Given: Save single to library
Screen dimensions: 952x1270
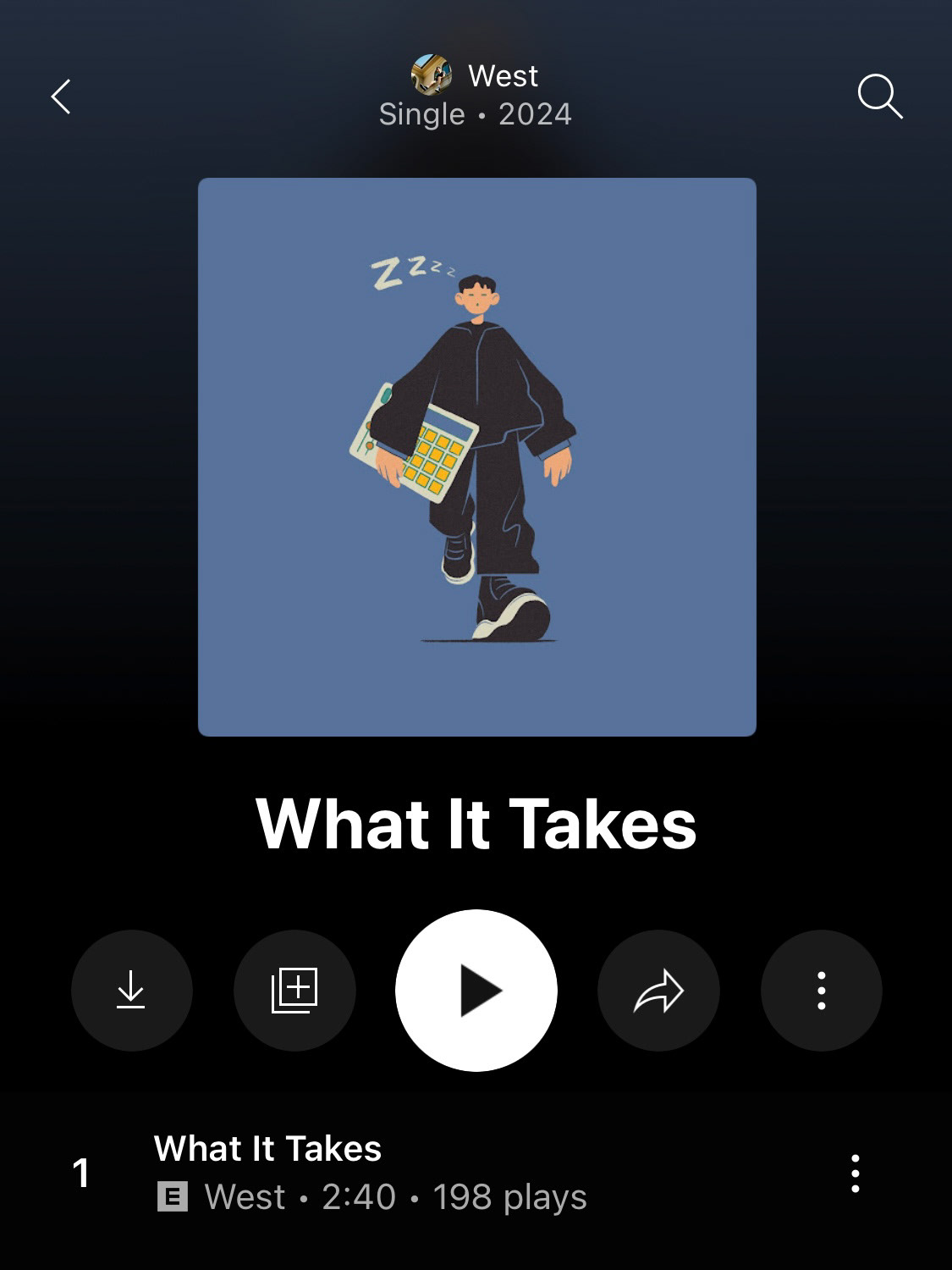Looking at the screenshot, I should (x=294, y=990).
